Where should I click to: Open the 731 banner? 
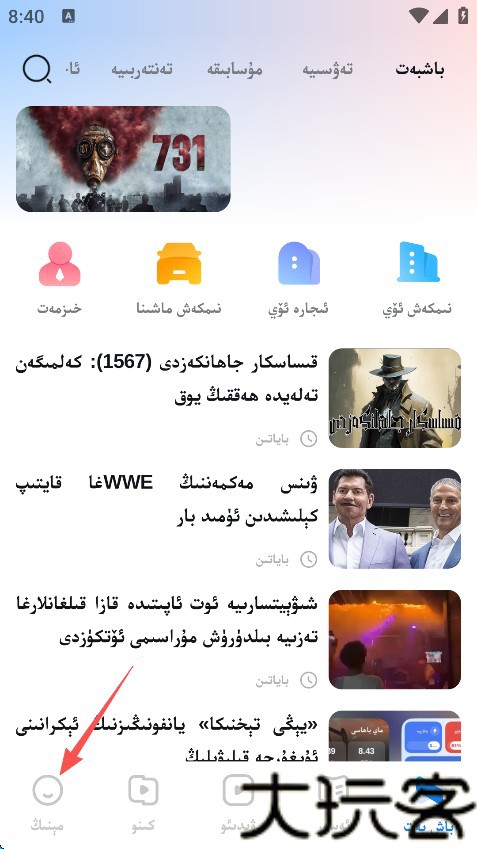coord(123,159)
